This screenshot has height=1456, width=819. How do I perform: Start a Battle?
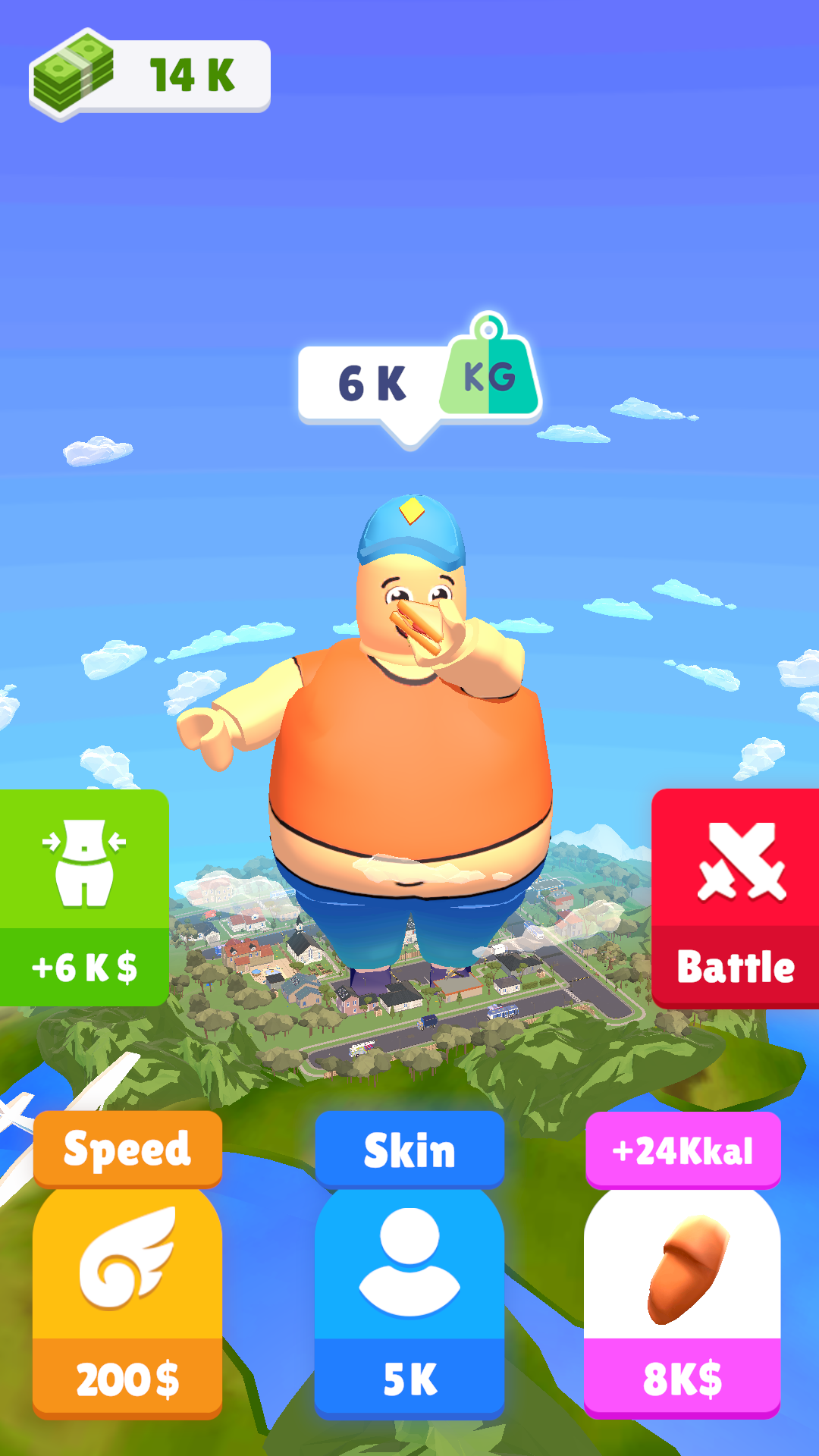pyautogui.click(x=735, y=898)
